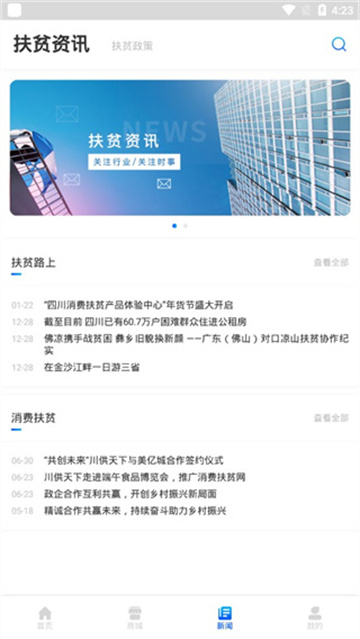Open 在金沙江畔一日游三省 article
360x639 pixels.
click(92, 367)
